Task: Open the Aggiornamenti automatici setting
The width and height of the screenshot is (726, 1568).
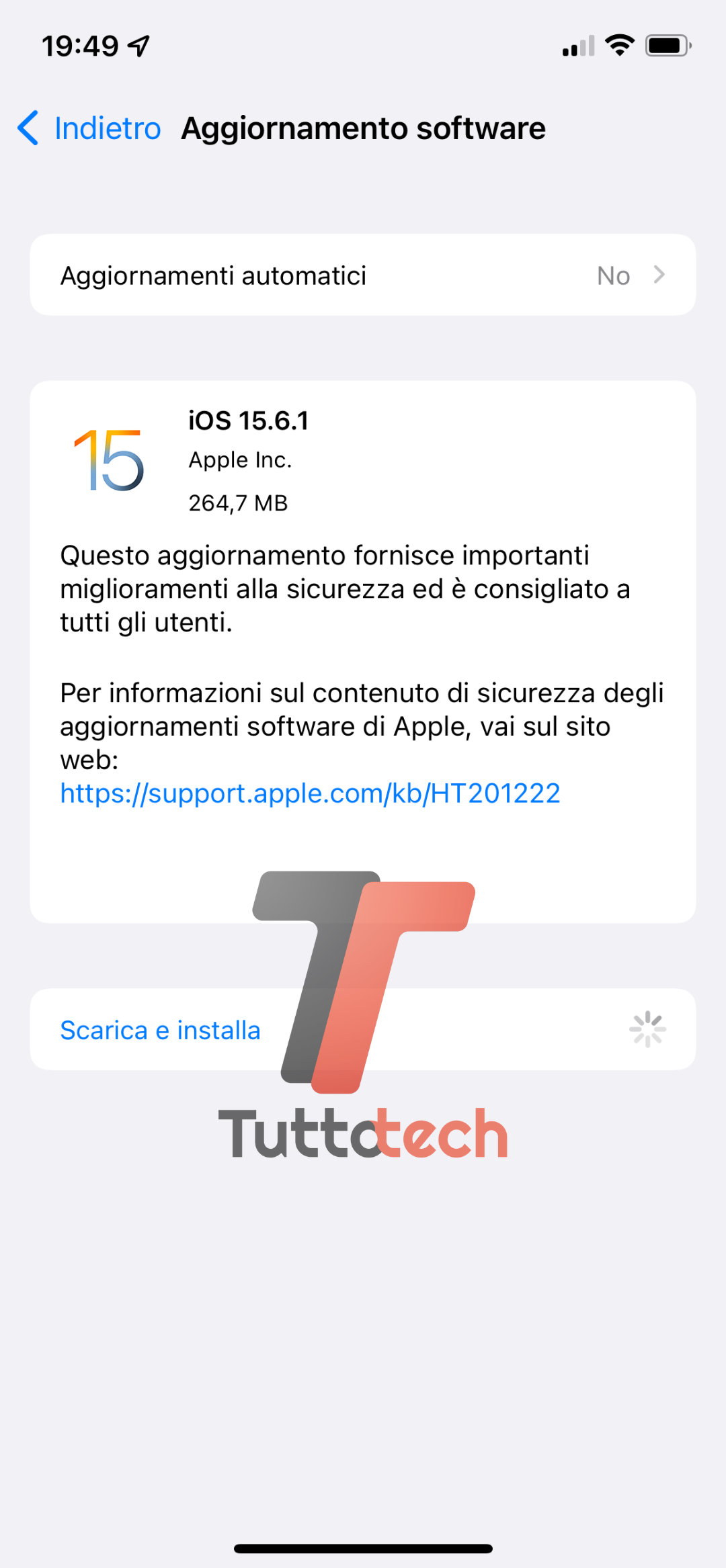Action: click(x=362, y=275)
